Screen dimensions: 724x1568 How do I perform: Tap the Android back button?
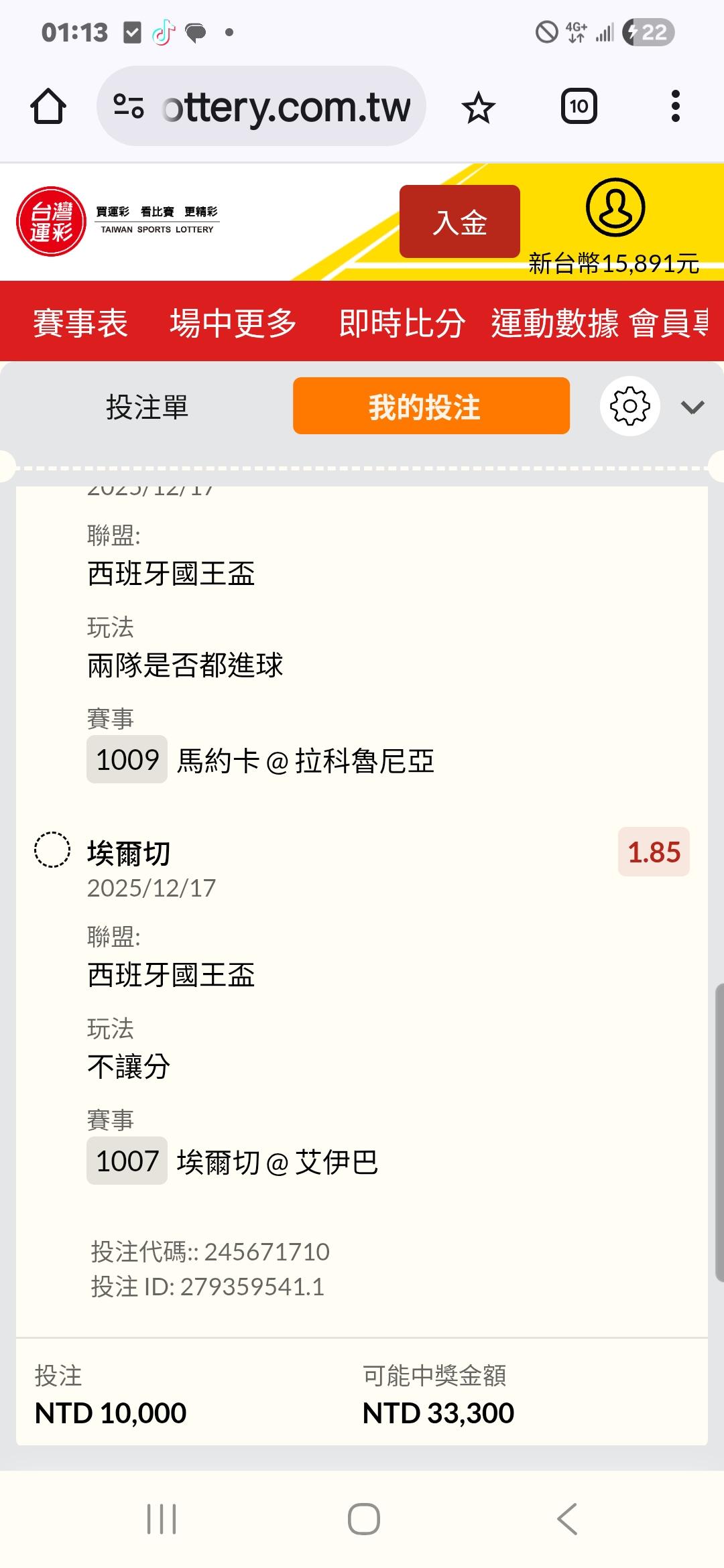click(567, 1518)
